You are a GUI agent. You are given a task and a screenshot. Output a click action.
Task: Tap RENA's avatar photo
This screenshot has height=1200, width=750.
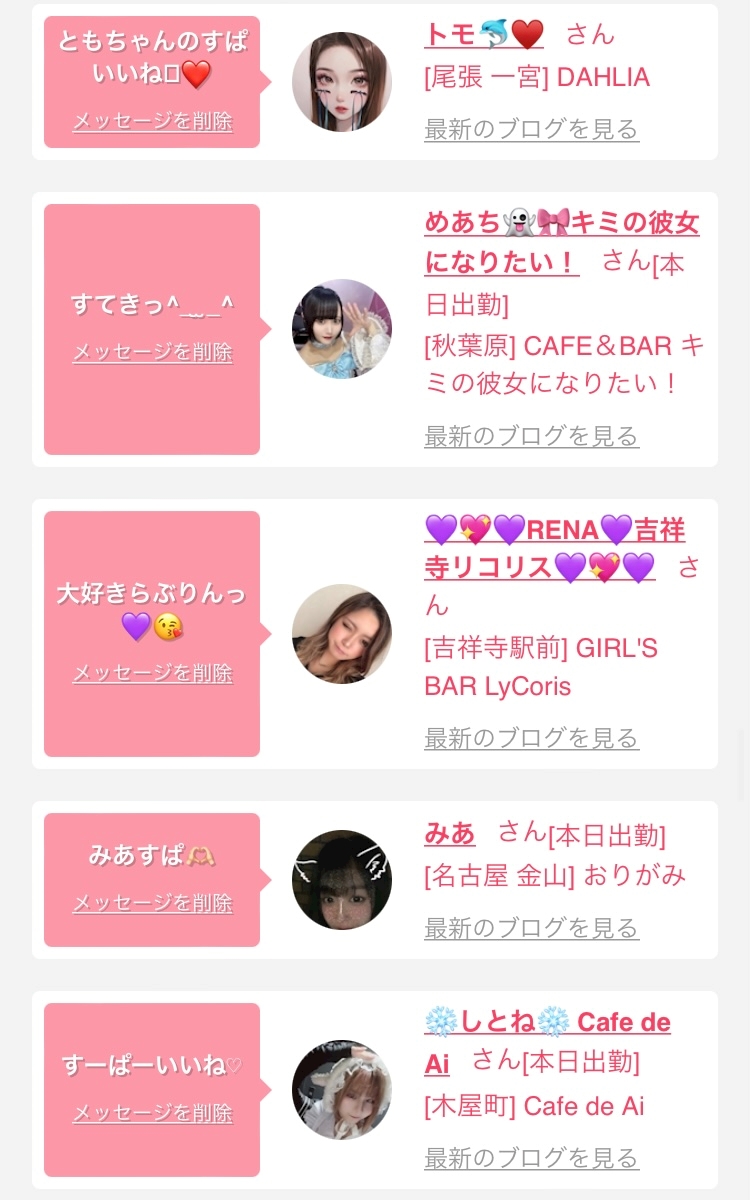[x=342, y=634]
